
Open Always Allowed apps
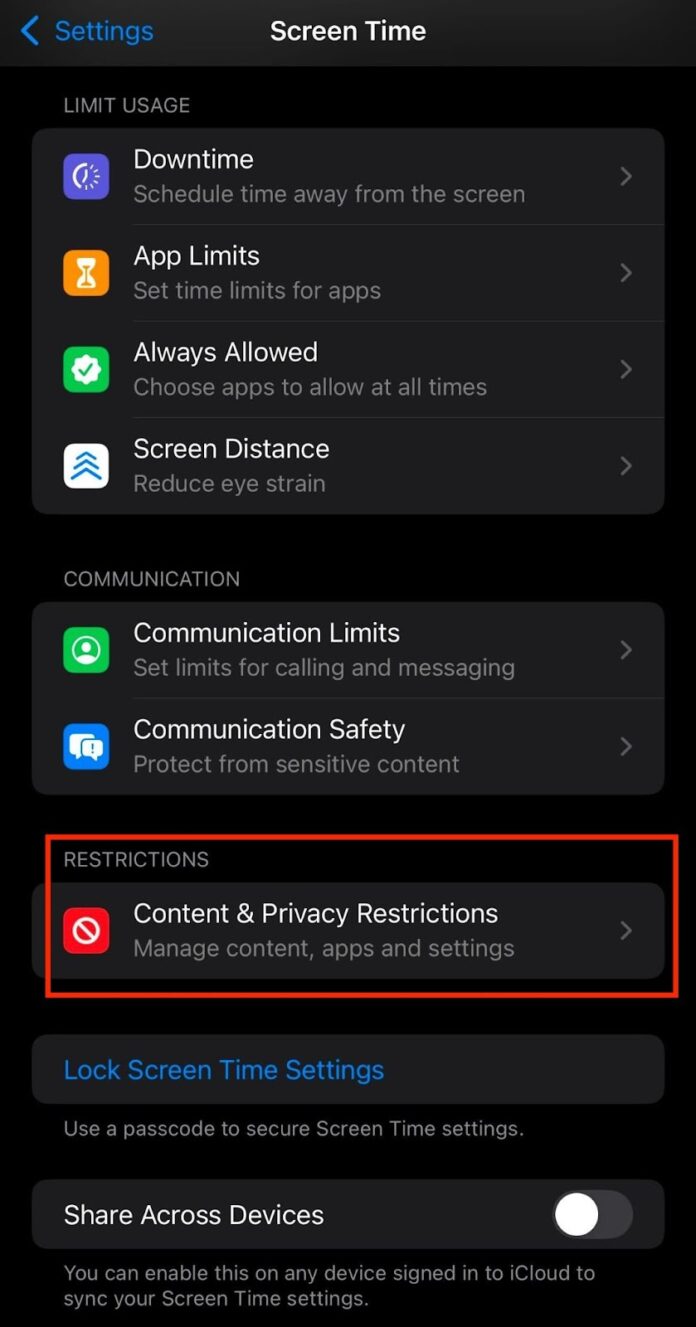coord(348,369)
